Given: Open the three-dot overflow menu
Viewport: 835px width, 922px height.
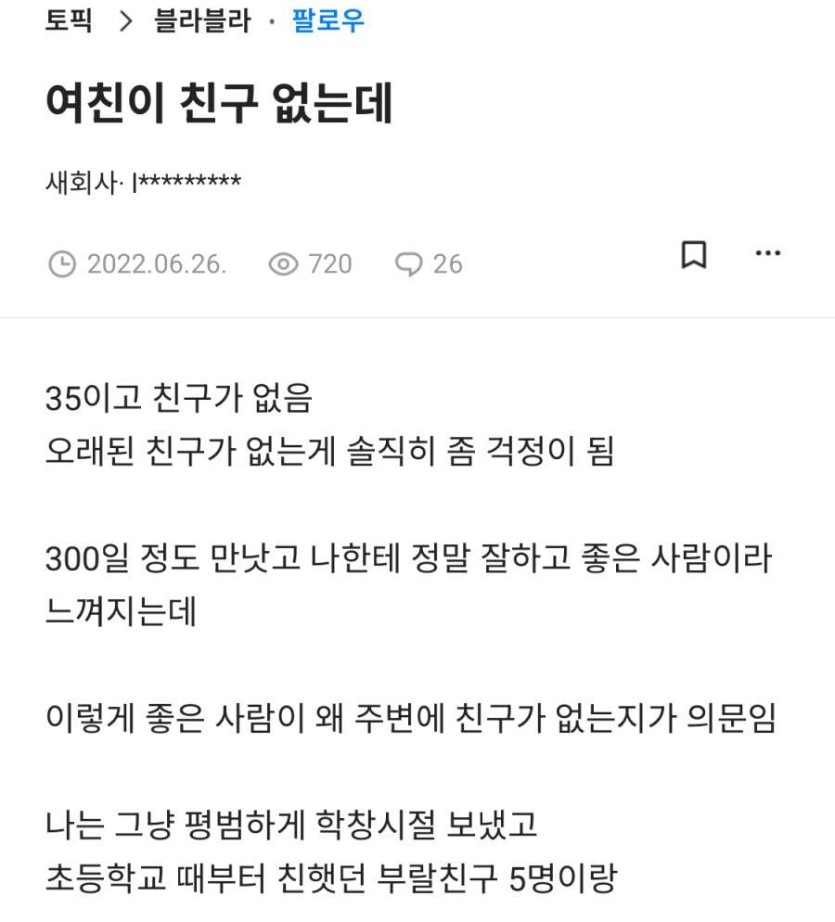Looking at the screenshot, I should 767,254.
